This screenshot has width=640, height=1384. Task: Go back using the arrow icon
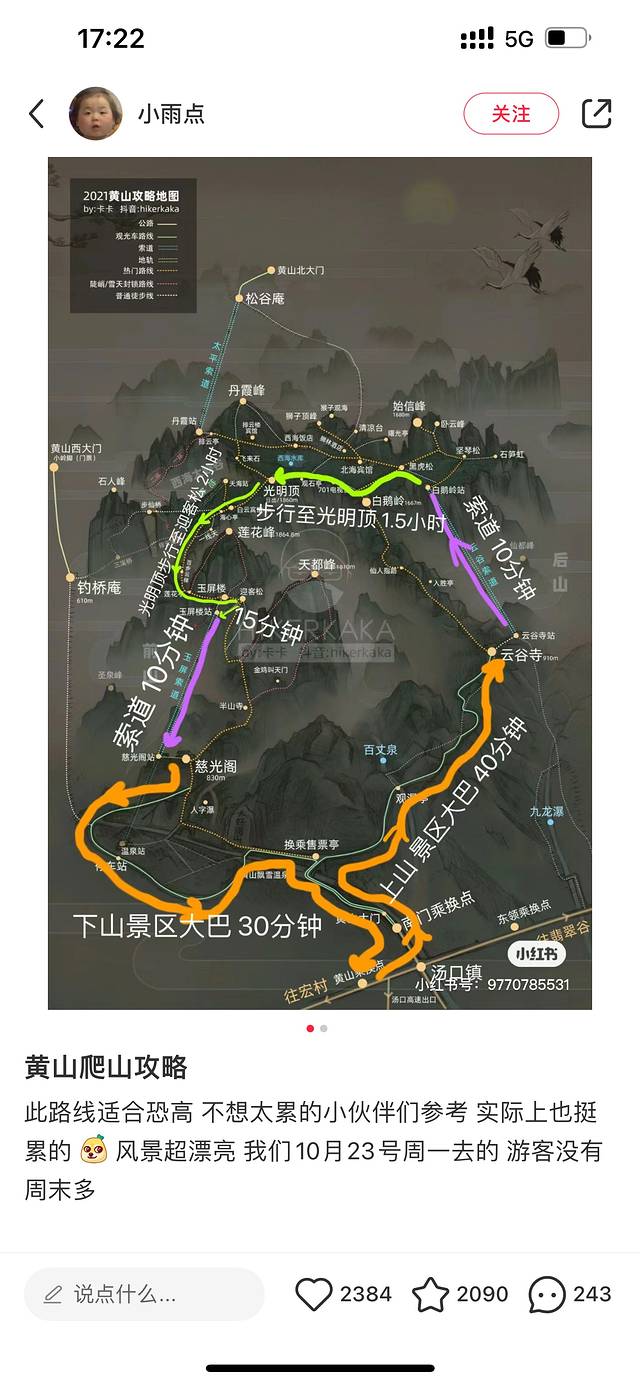click(x=37, y=114)
